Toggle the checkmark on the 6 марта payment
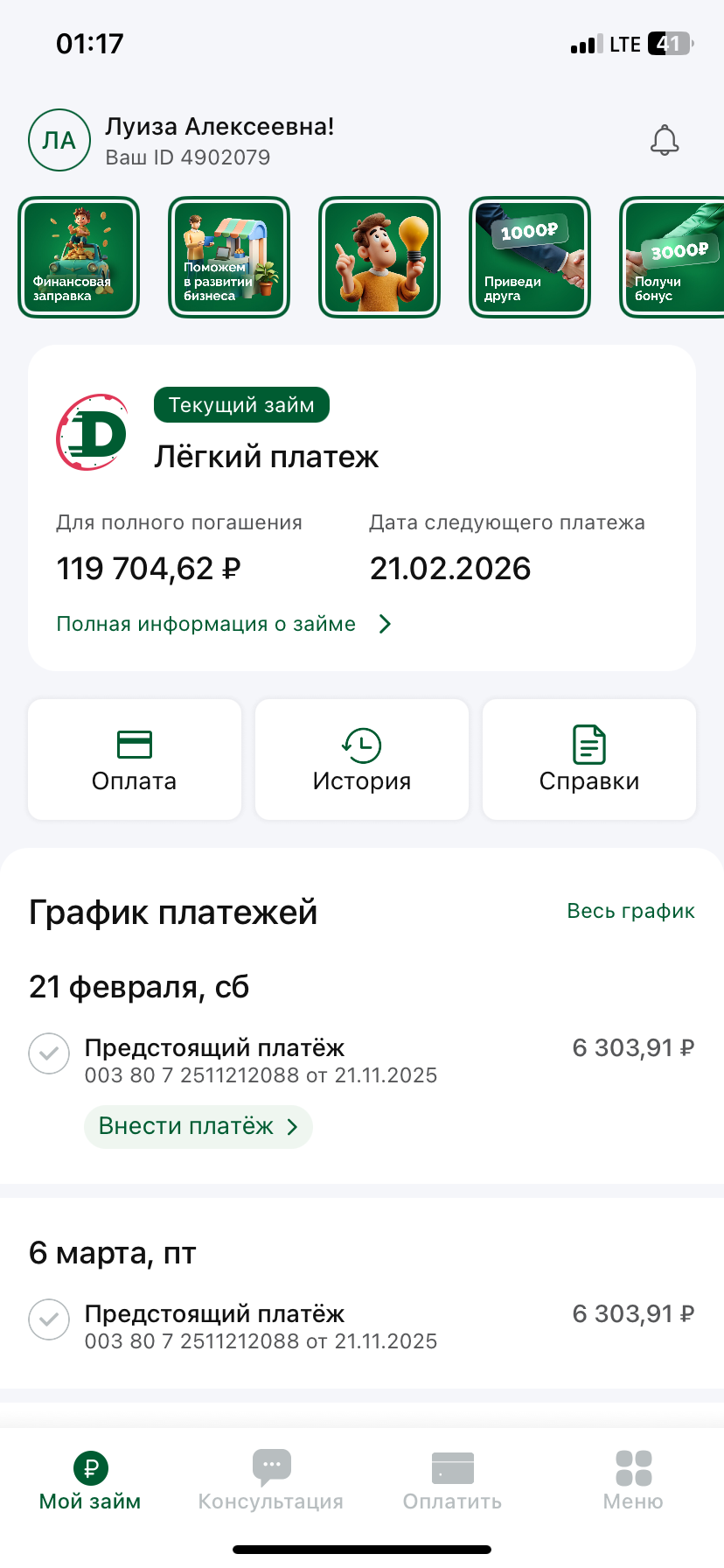This screenshot has height=1568, width=724. click(x=49, y=1319)
